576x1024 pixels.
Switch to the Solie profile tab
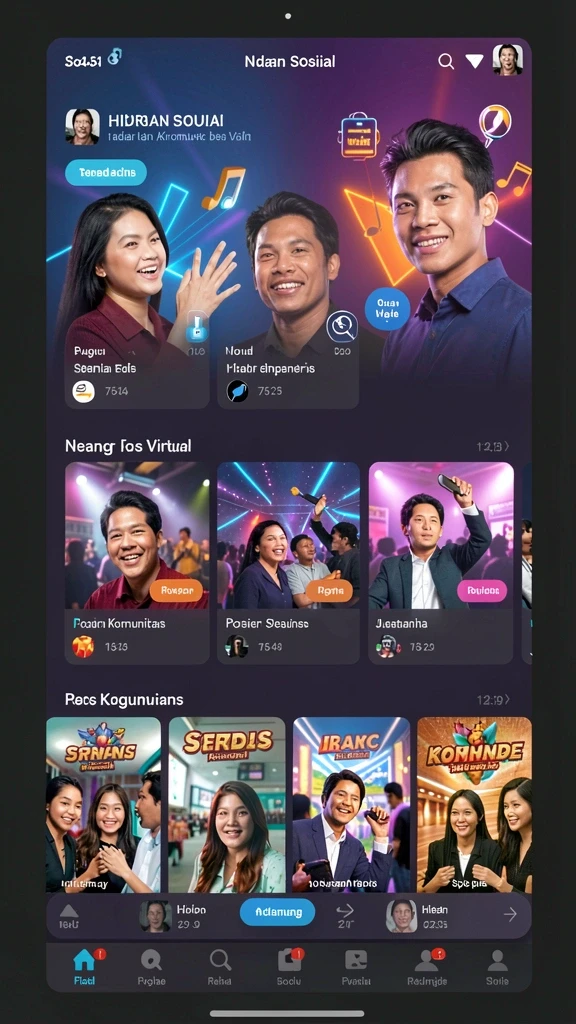[497, 967]
